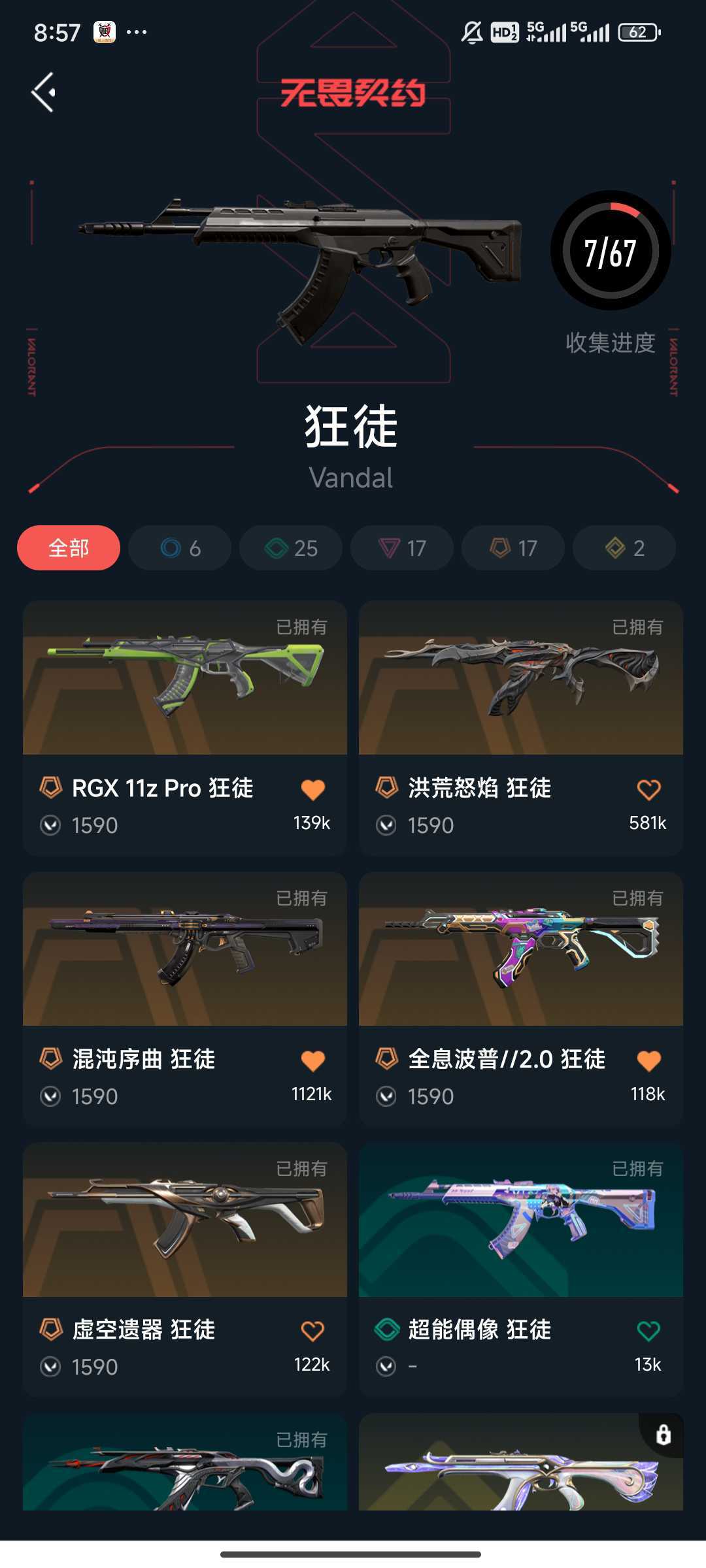Filter skins by the orange tier chip showing 17
Viewport: 706px width, 1568px height.
513,547
